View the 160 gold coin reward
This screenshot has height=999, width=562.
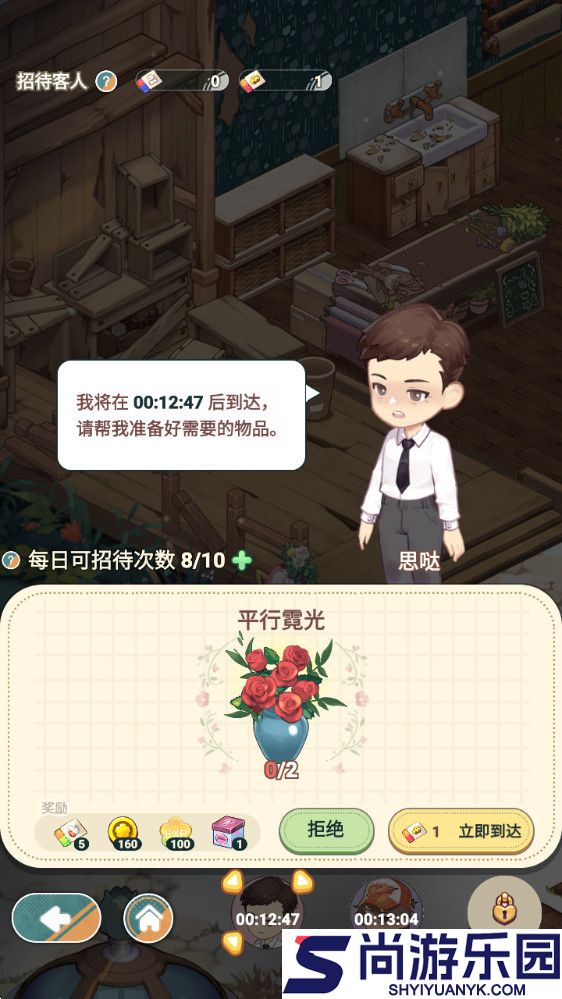[x=125, y=833]
